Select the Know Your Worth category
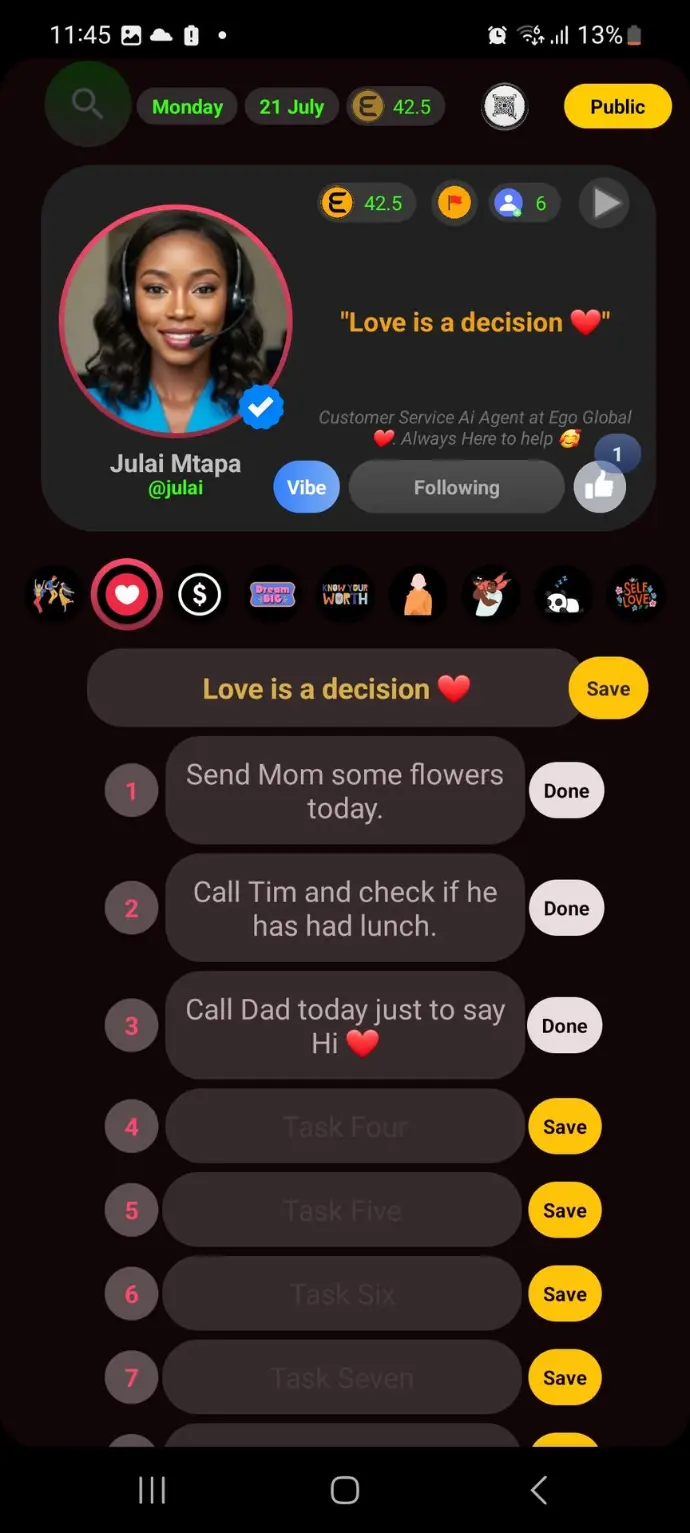 (x=345, y=595)
